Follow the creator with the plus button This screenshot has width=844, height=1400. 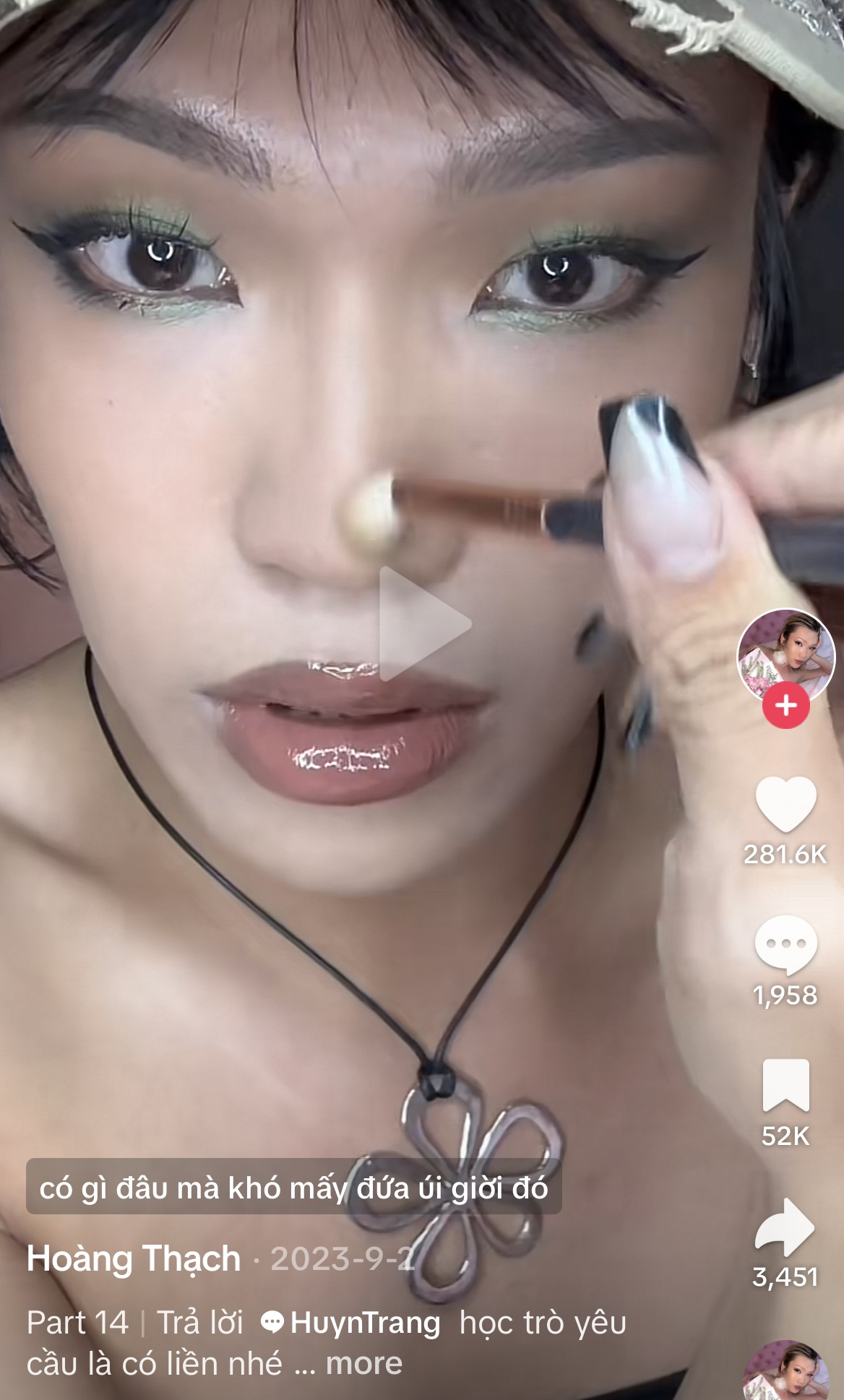point(785,706)
